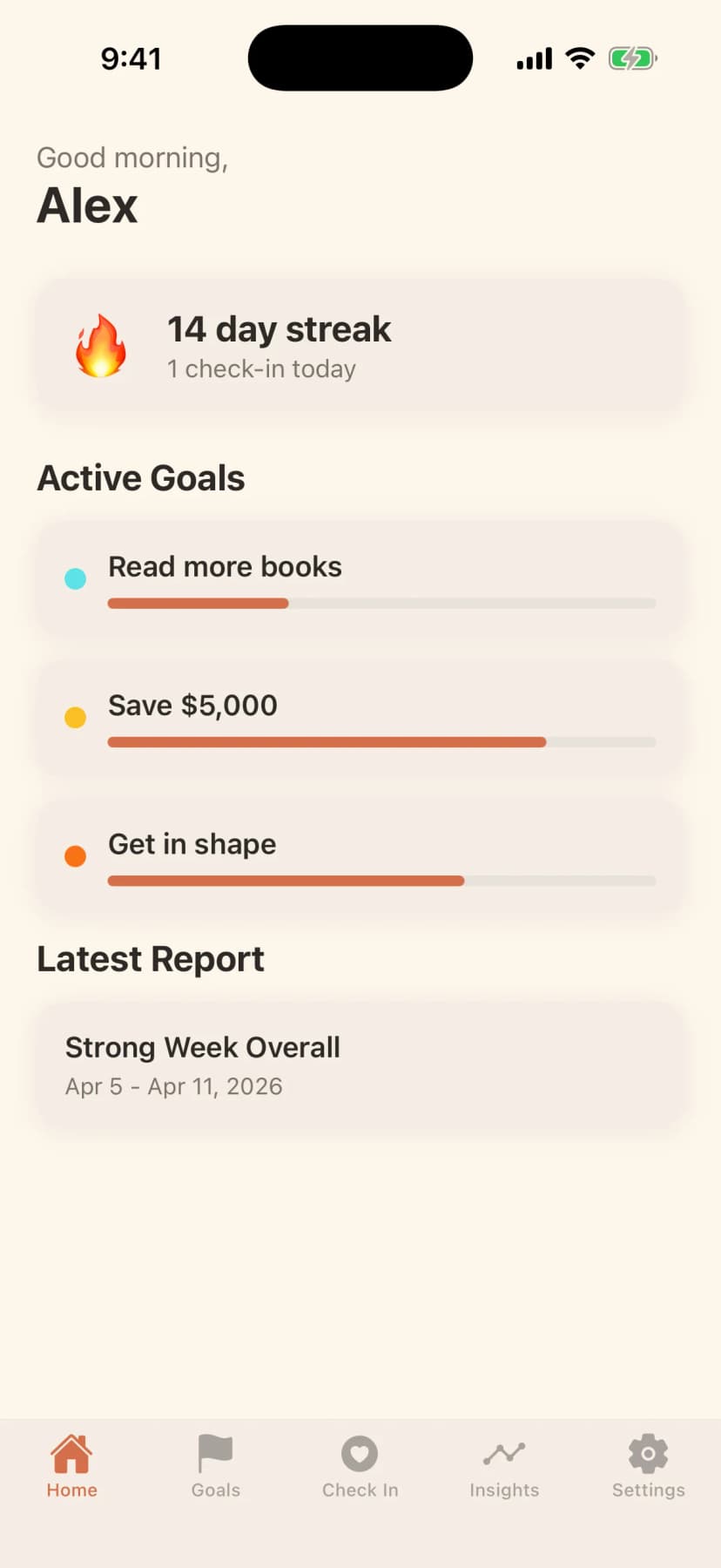Open the Get in shape goal

click(360, 856)
